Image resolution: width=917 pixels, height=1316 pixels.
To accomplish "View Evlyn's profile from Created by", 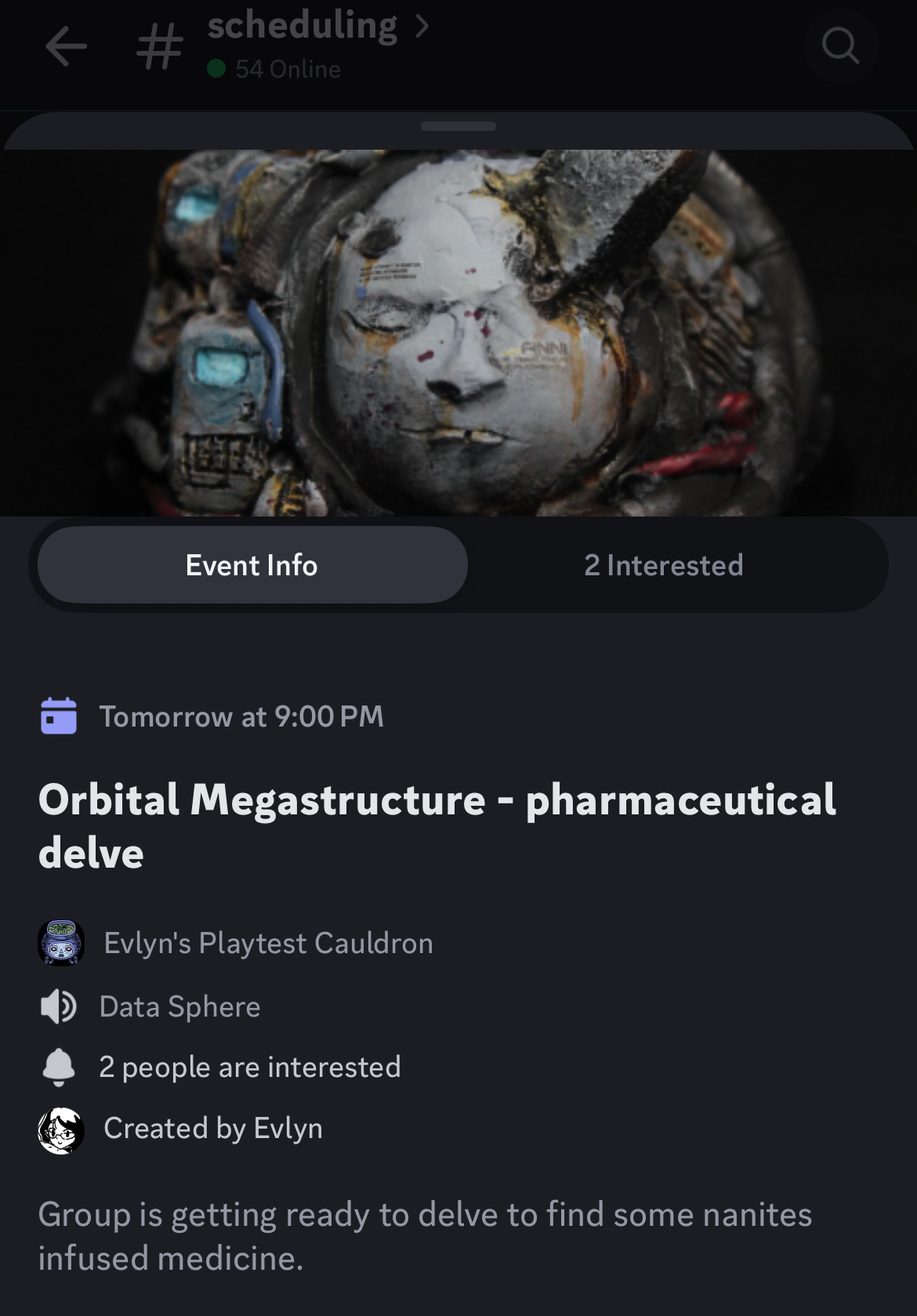I will pyautogui.click(x=212, y=1129).
